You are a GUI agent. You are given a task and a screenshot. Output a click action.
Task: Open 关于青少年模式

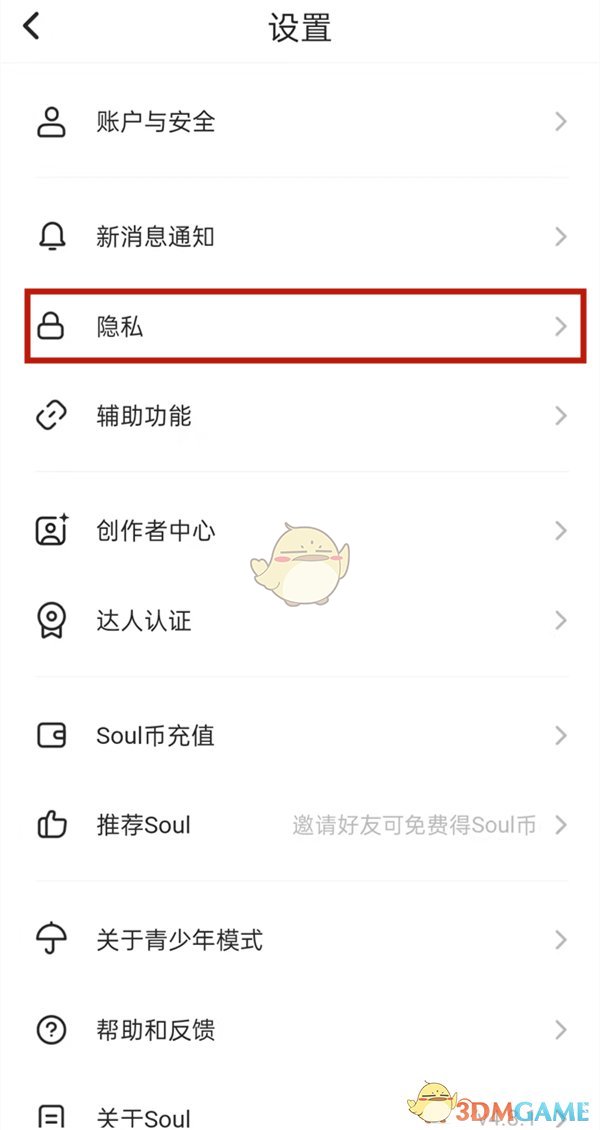(300, 940)
